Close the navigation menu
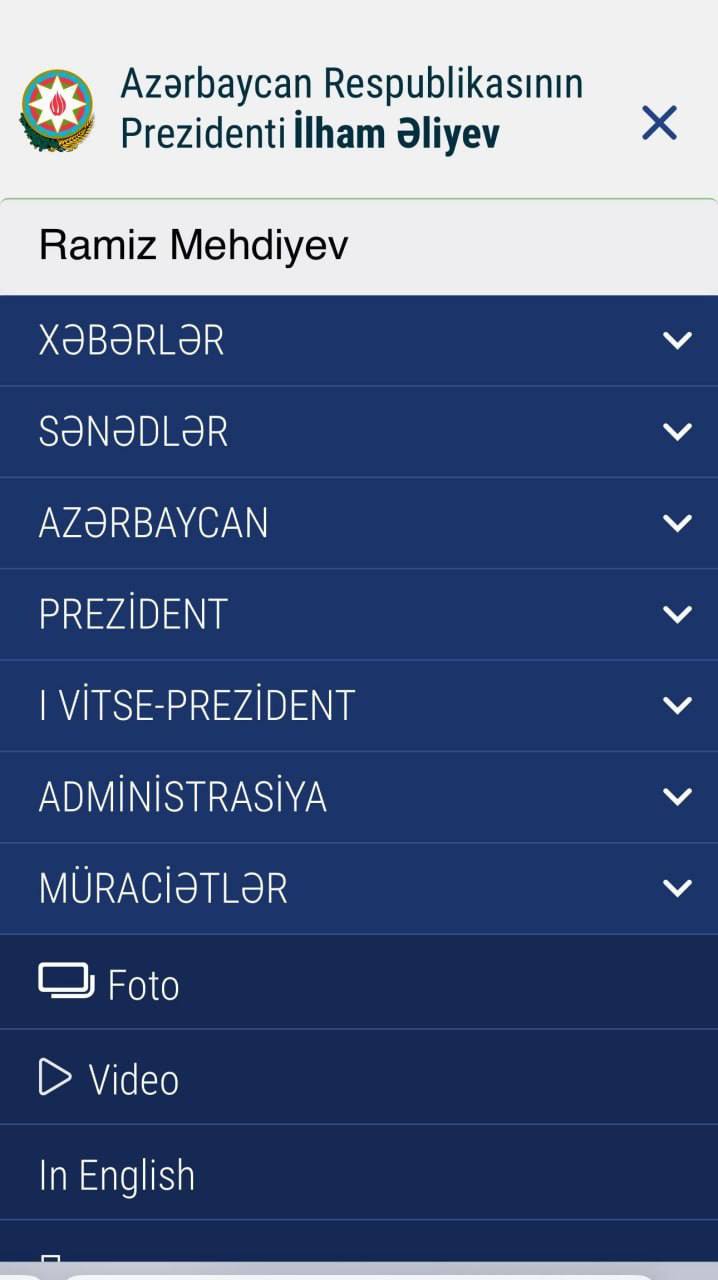The width and height of the screenshot is (718, 1280). [659, 124]
